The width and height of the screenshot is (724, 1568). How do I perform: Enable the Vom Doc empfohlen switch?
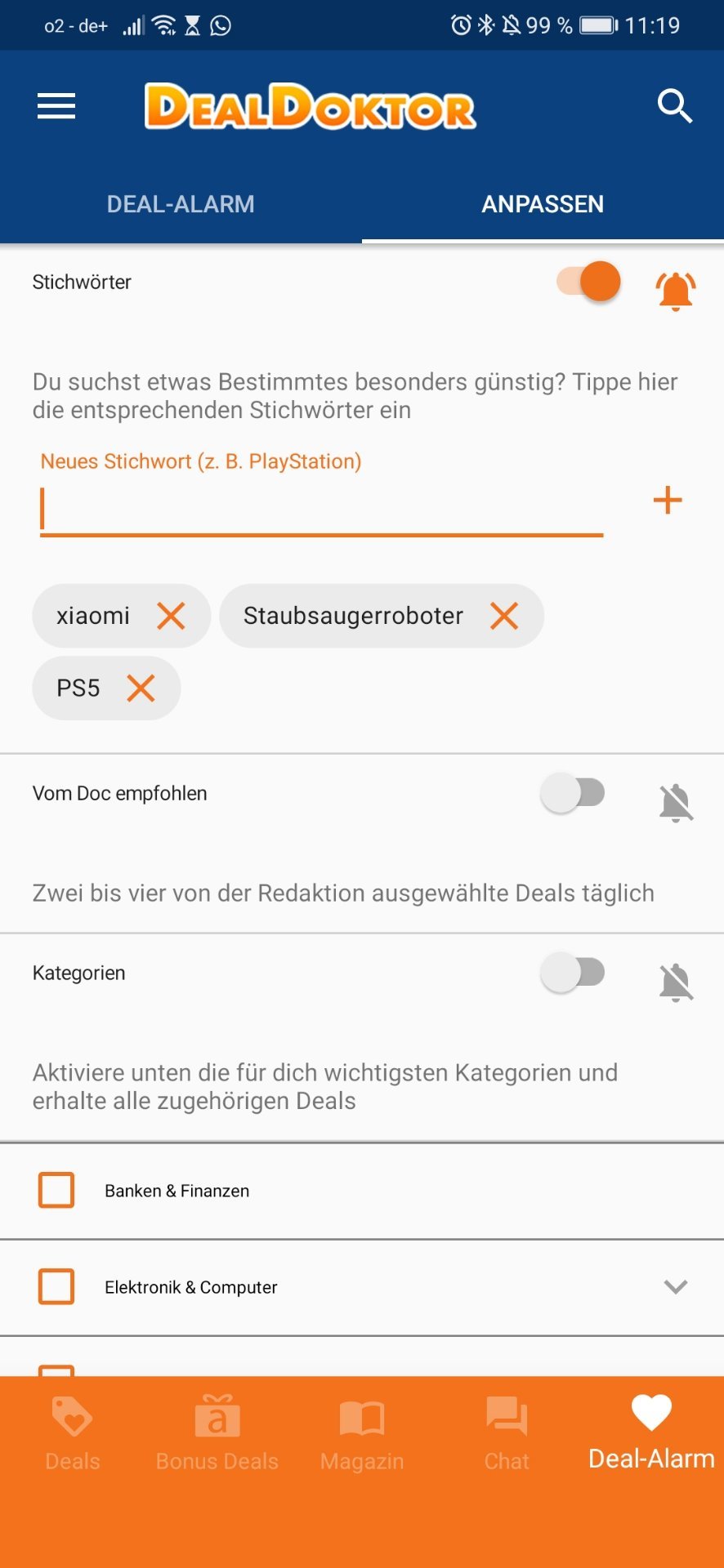tap(572, 793)
